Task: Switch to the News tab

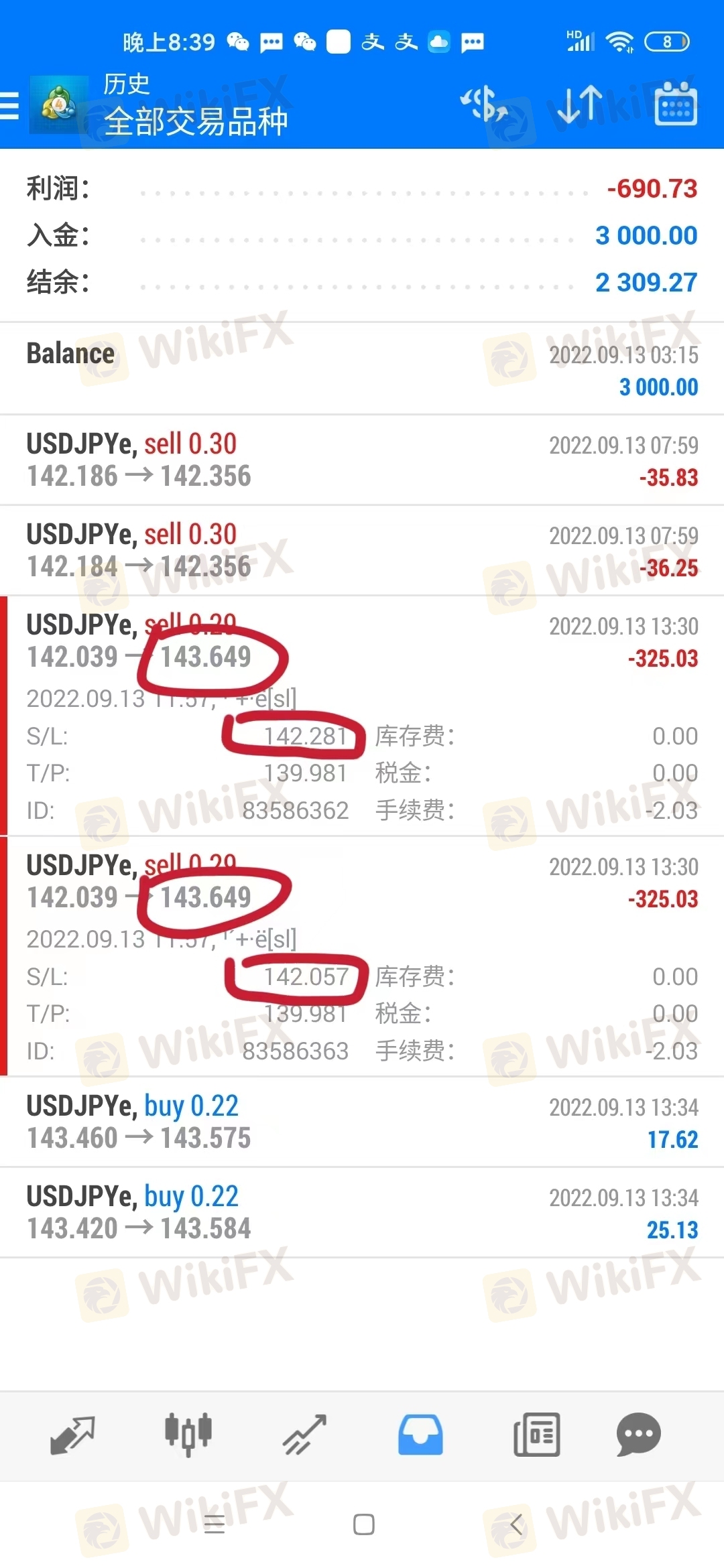Action: click(x=536, y=1435)
